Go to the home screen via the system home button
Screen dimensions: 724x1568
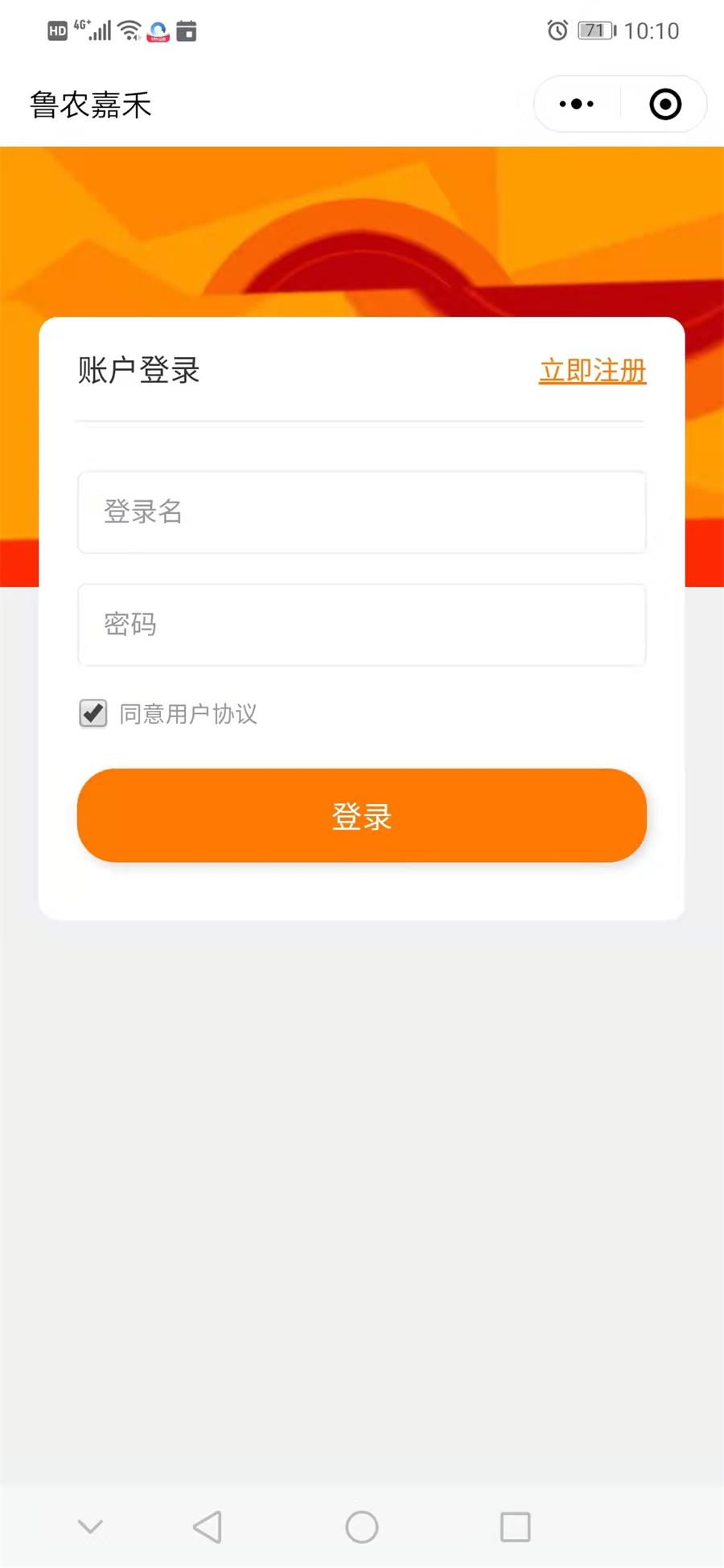362,1526
